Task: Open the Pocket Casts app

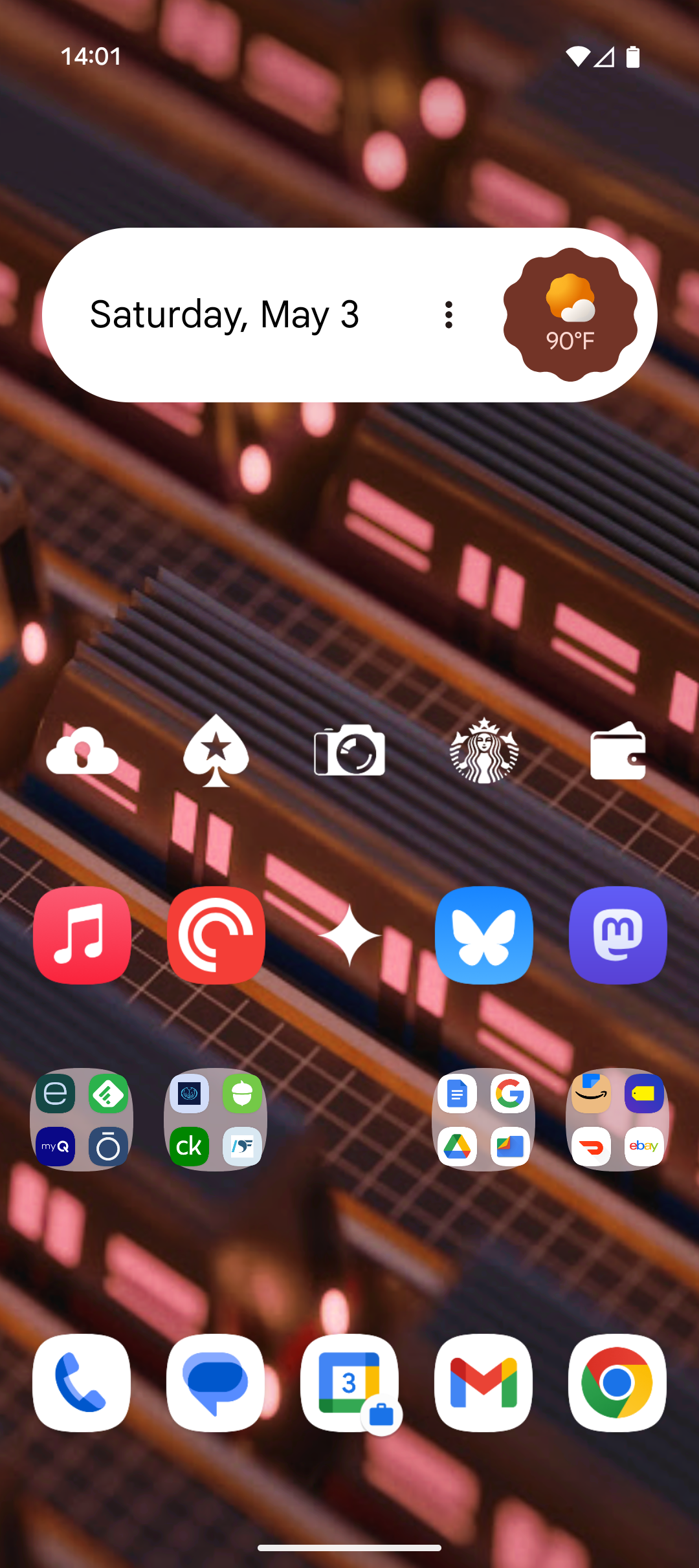Action: [216, 935]
